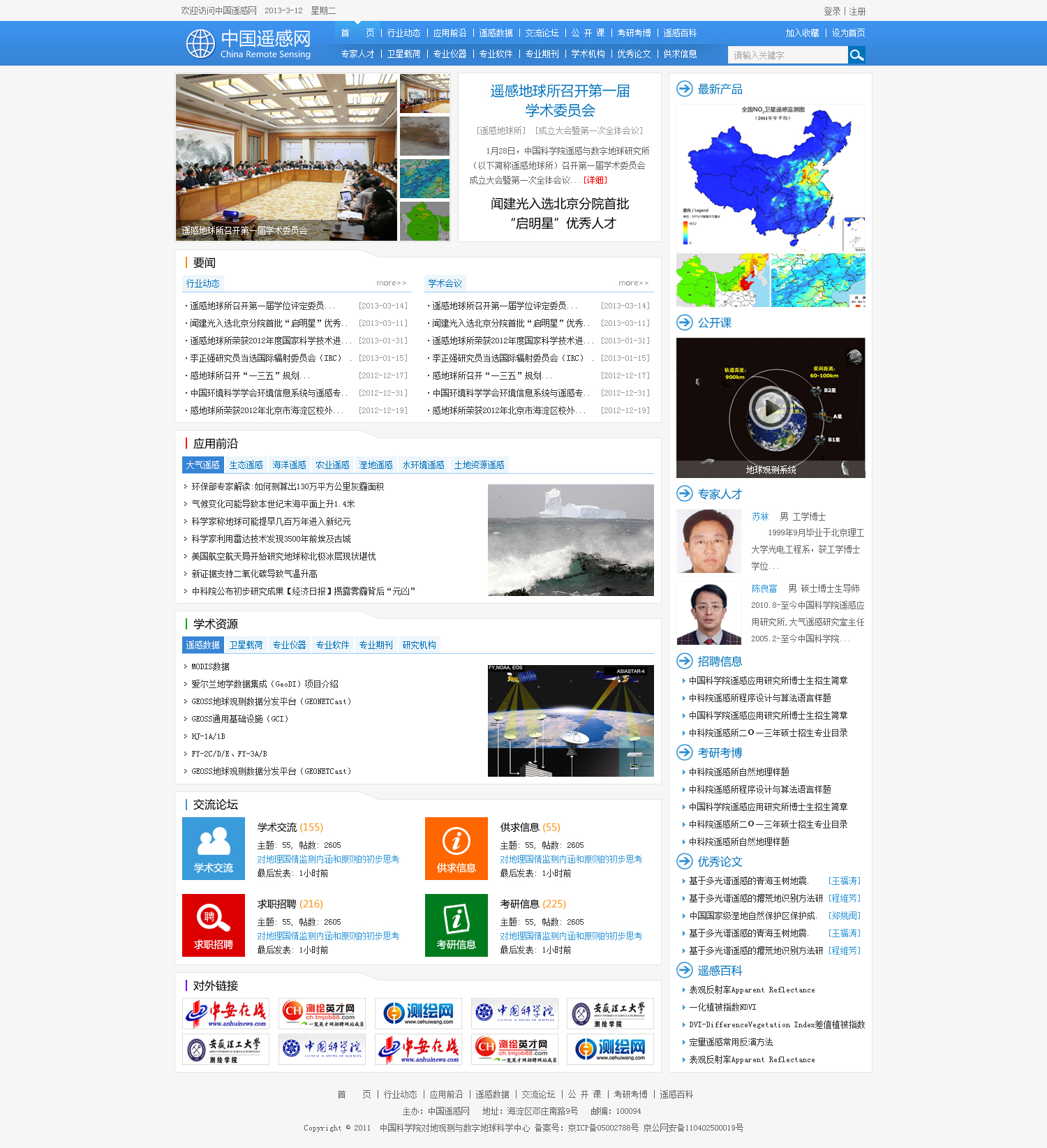Open expert 苏林 profile link

pos(759,516)
